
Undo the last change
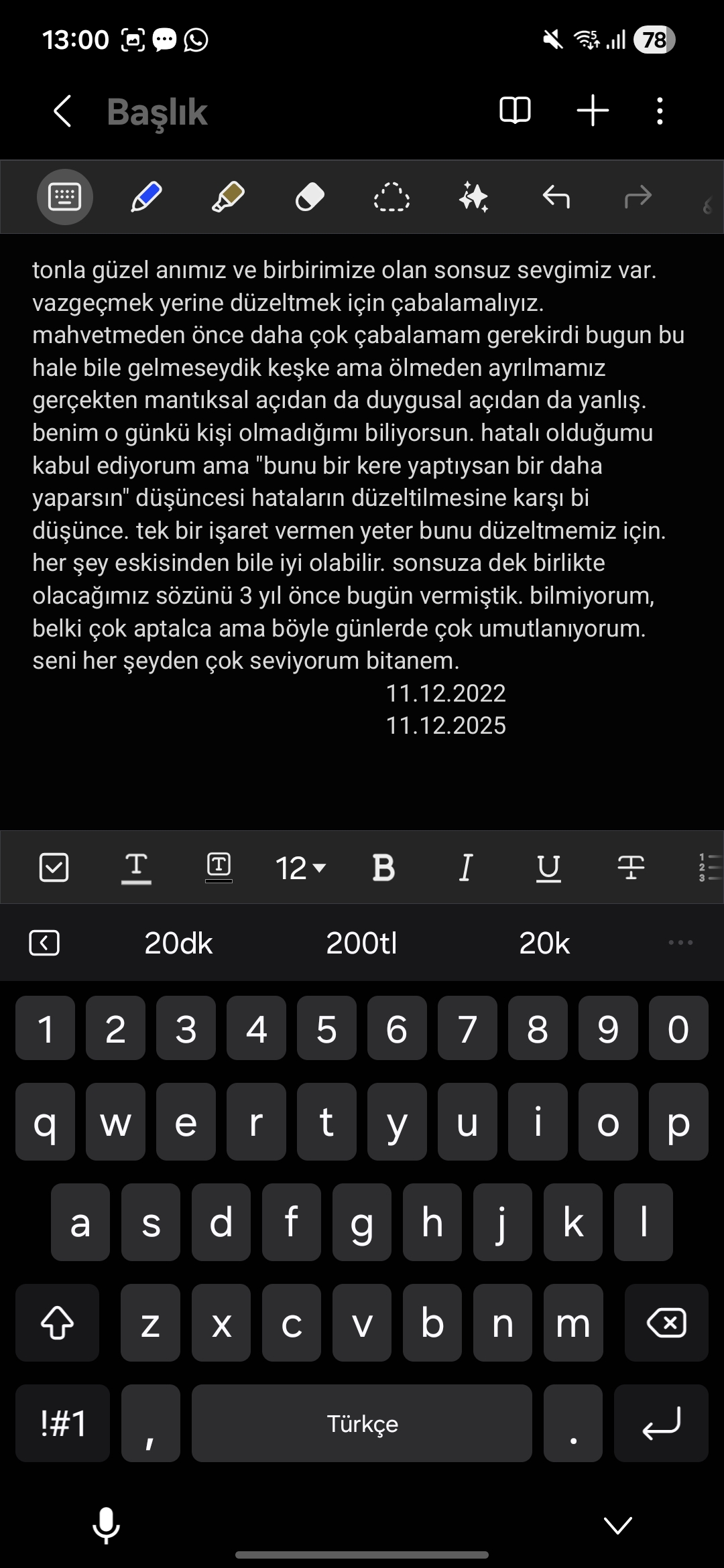(x=556, y=197)
